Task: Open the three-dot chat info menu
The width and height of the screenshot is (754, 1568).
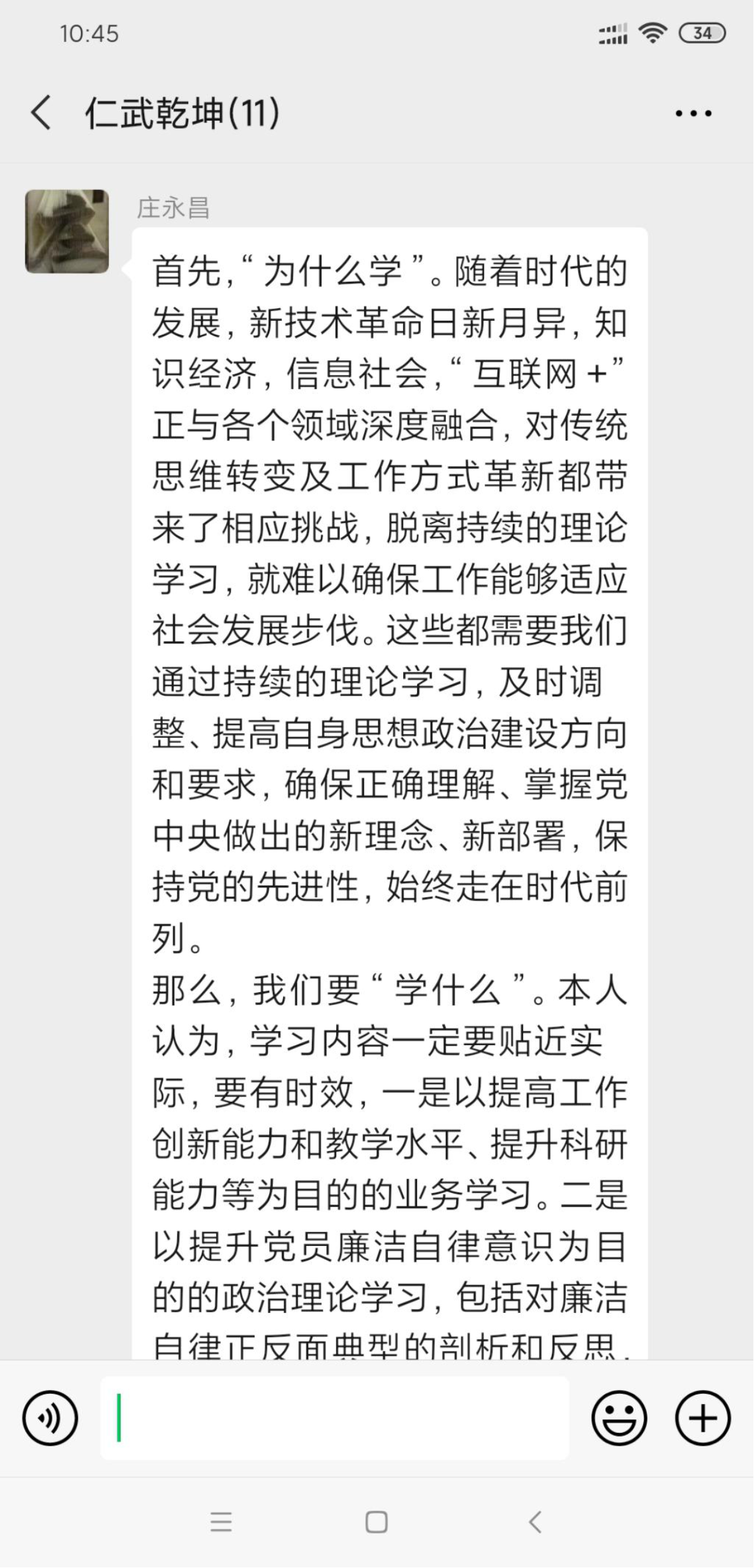Action: click(x=693, y=114)
